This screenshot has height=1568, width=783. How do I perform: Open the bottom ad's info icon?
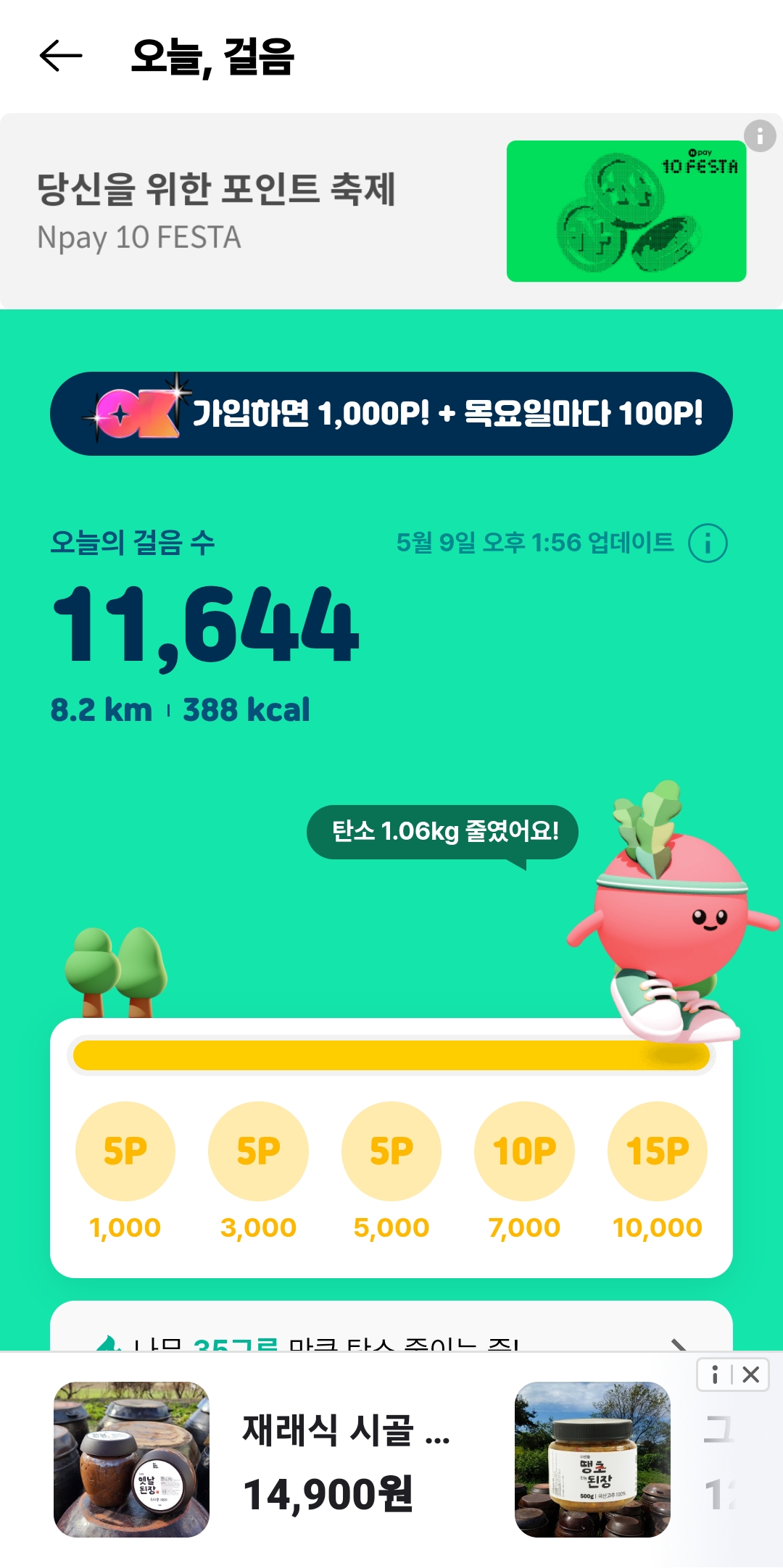click(715, 1375)
